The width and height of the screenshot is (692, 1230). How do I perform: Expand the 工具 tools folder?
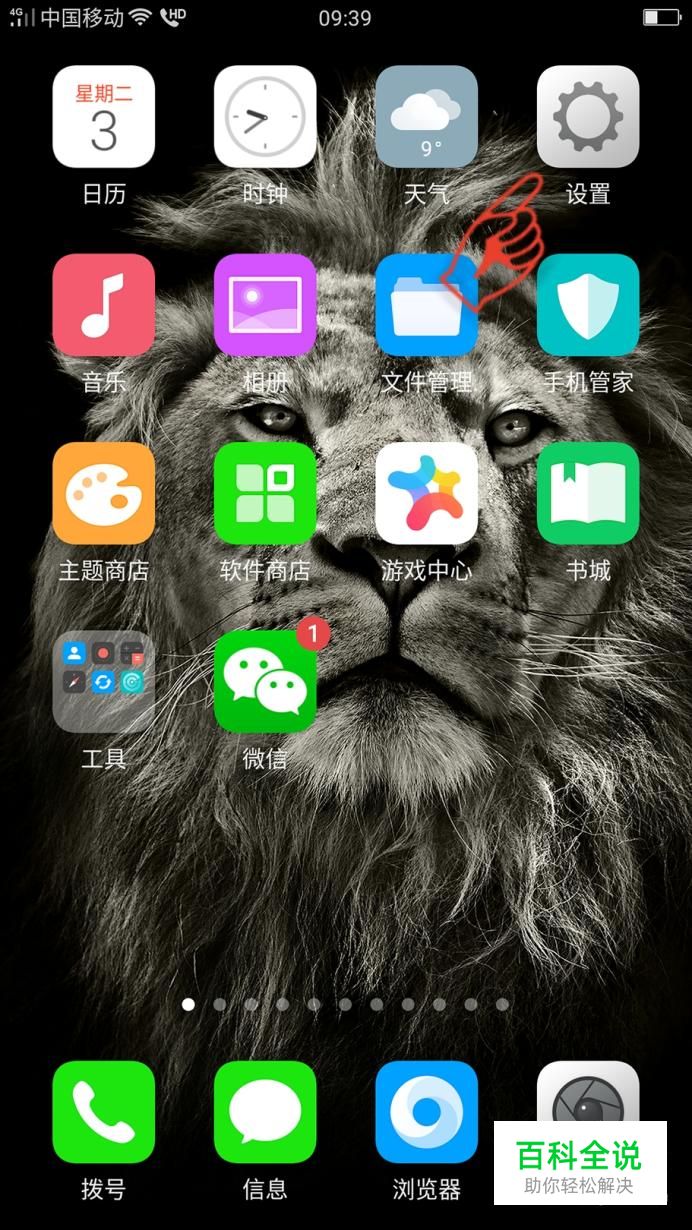(x=104, y=682)
